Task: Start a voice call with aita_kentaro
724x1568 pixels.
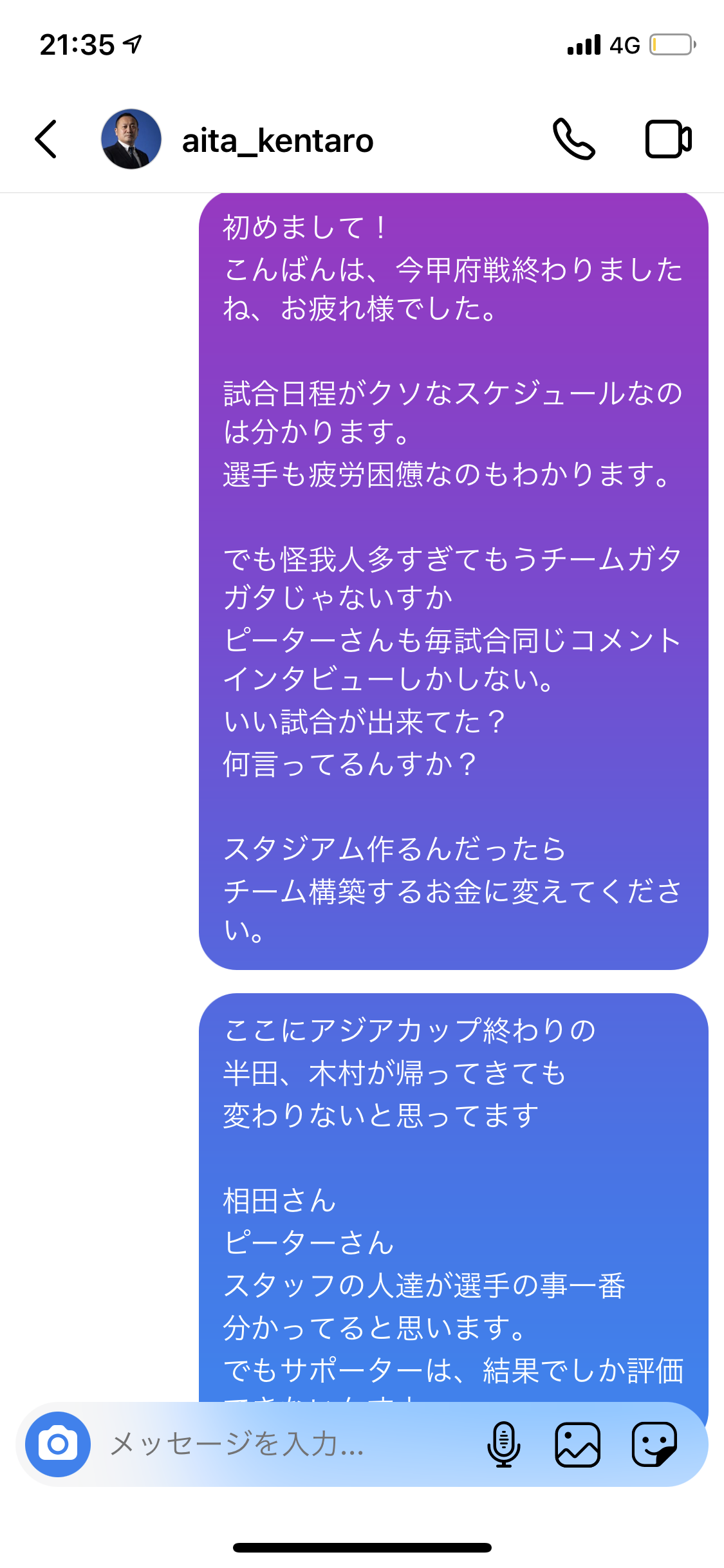Action: 573,139
